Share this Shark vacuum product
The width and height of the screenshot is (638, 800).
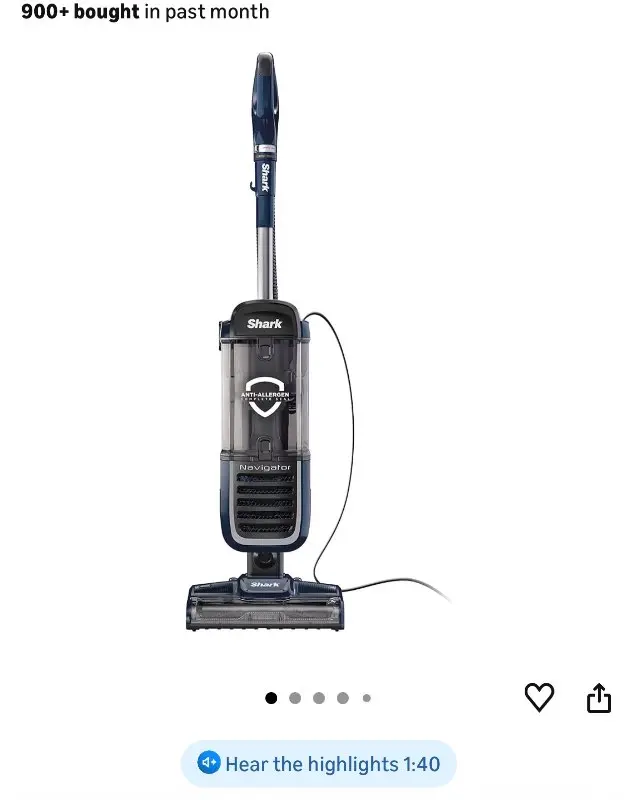click(598, 697)
